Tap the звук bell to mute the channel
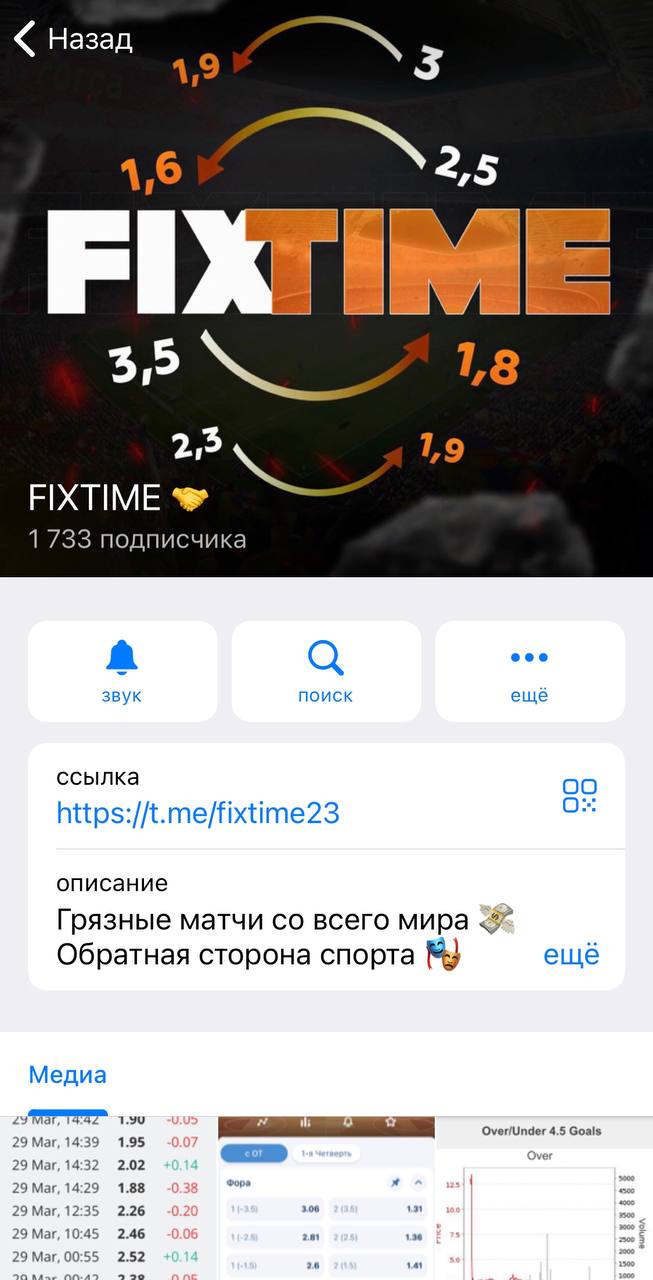 [x=122, y=671]
